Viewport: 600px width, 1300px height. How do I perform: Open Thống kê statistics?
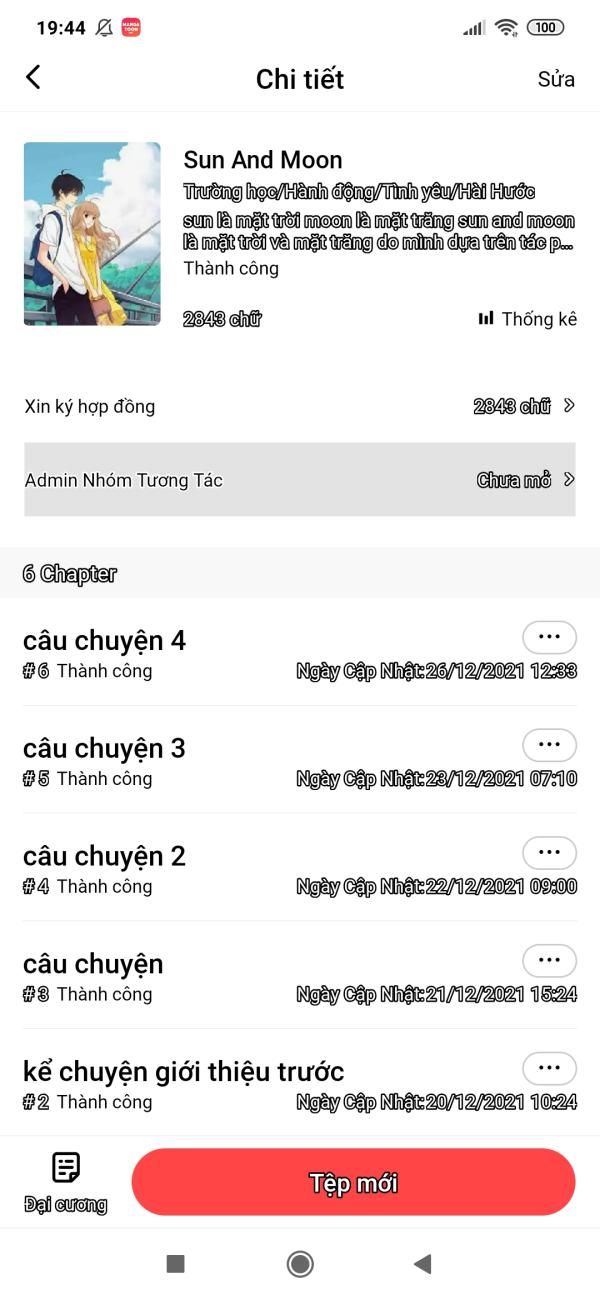(528, 319)
